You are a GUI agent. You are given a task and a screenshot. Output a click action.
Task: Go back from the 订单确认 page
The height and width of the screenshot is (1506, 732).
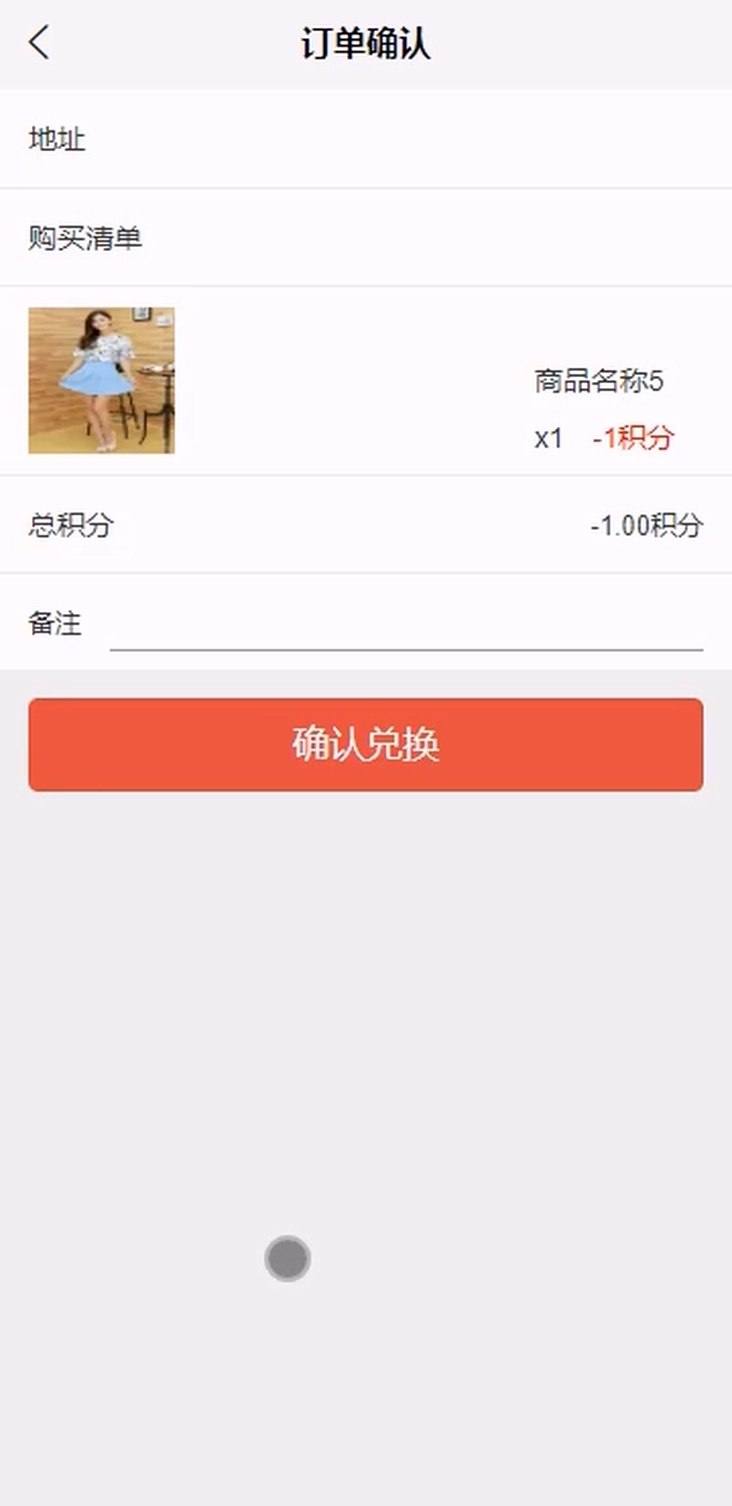(x=39, y=44)
